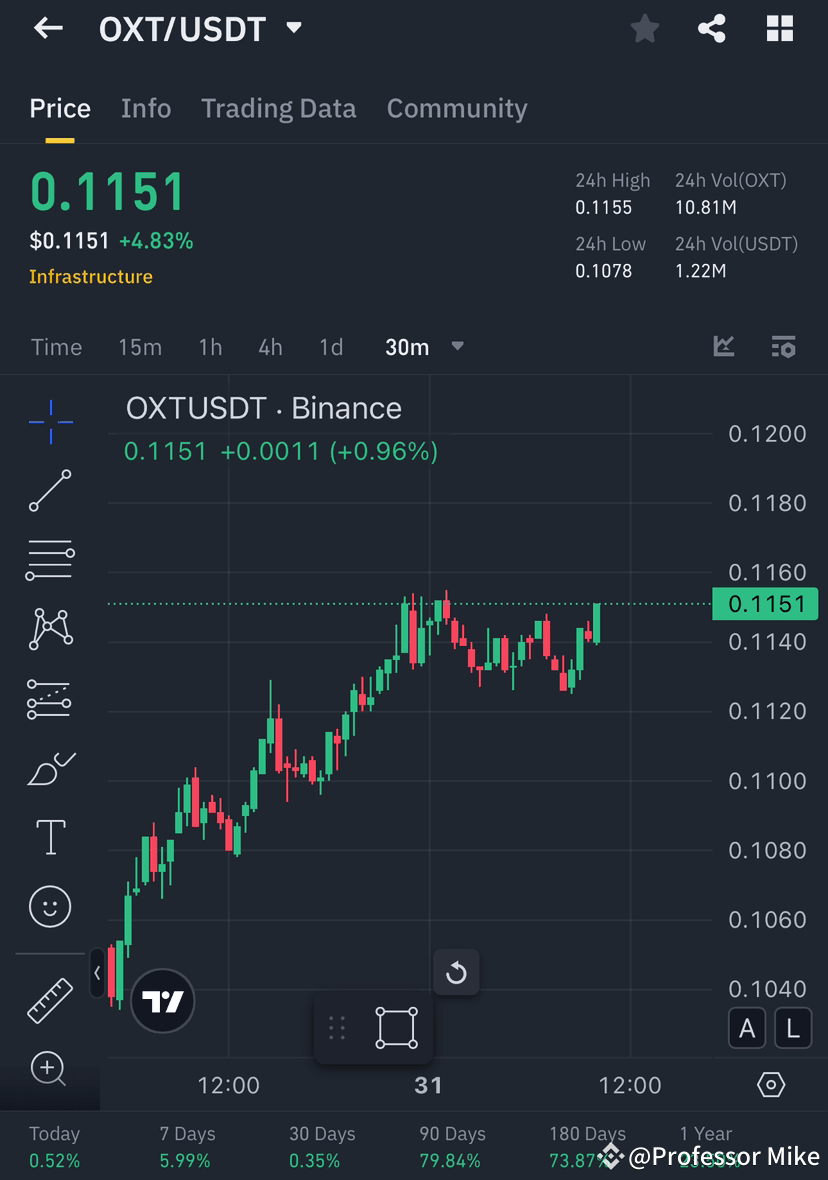Toggle the log-scale L button
828x1180 pixels.
click(793, 1028)
